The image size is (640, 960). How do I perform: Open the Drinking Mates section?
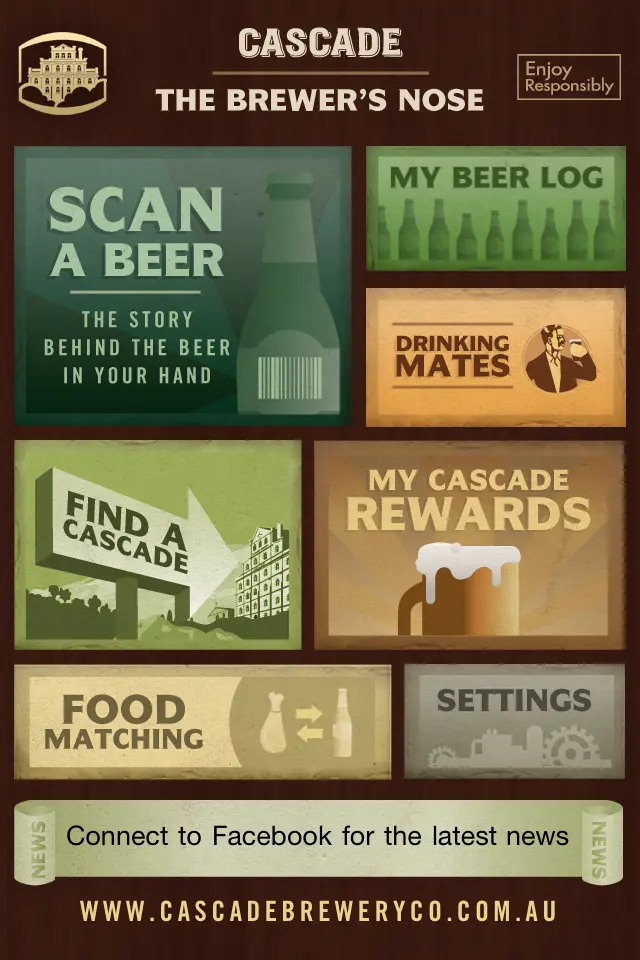495,357
